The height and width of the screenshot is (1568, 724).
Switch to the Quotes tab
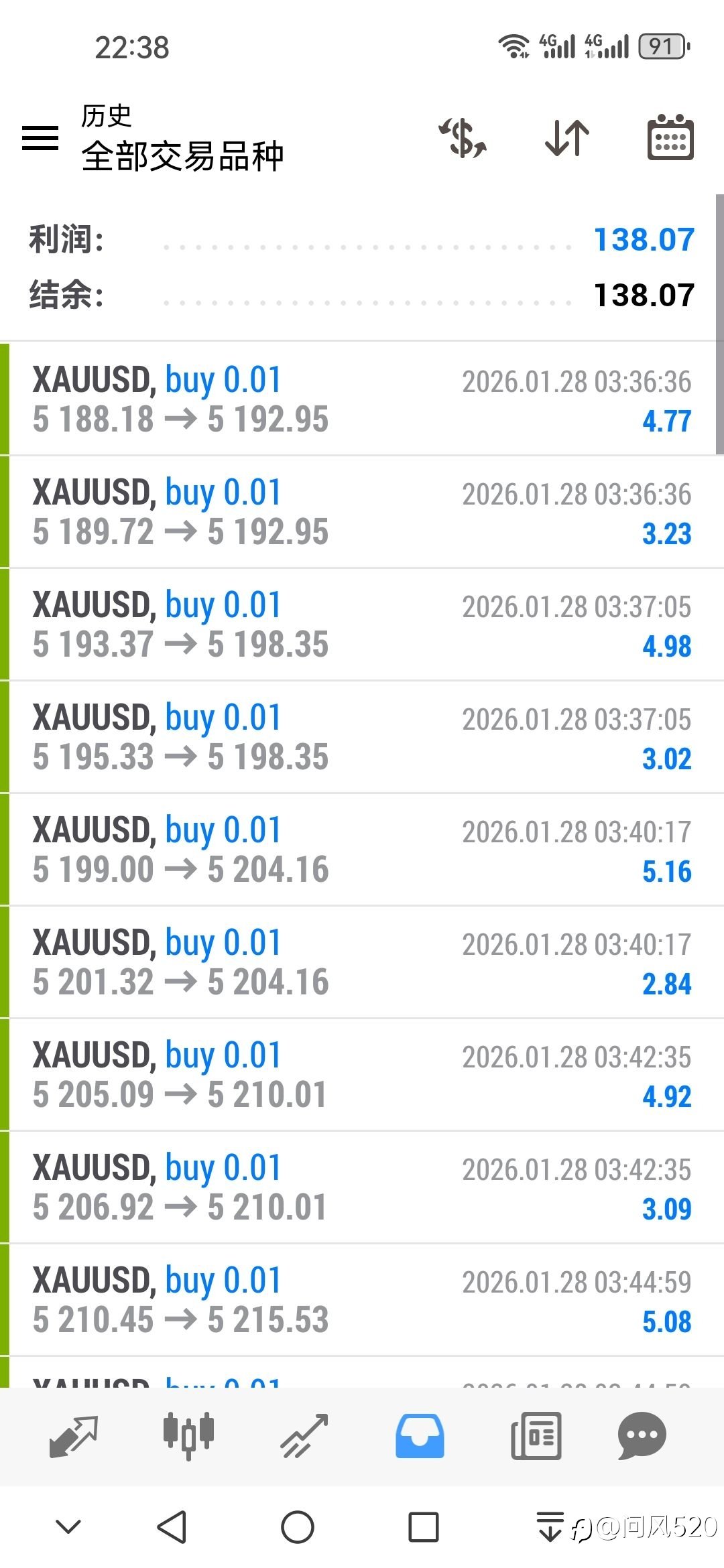point(74,1436)
